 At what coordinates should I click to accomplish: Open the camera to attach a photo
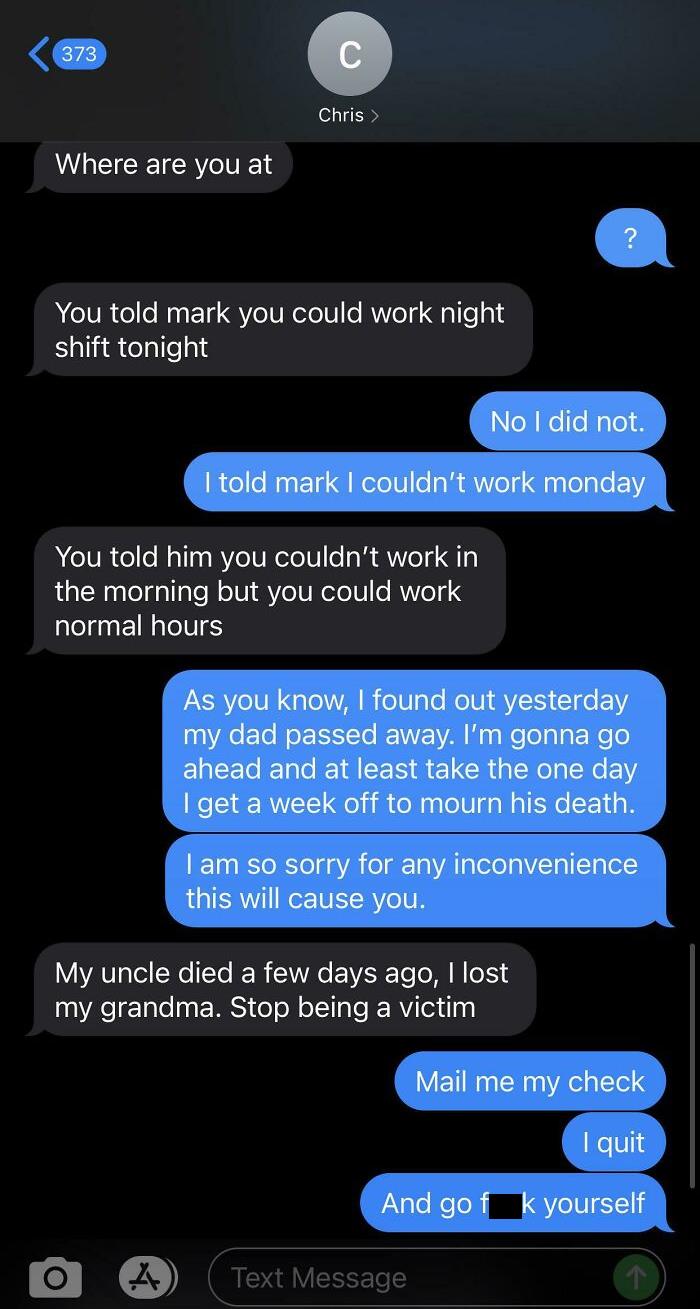55,1277
